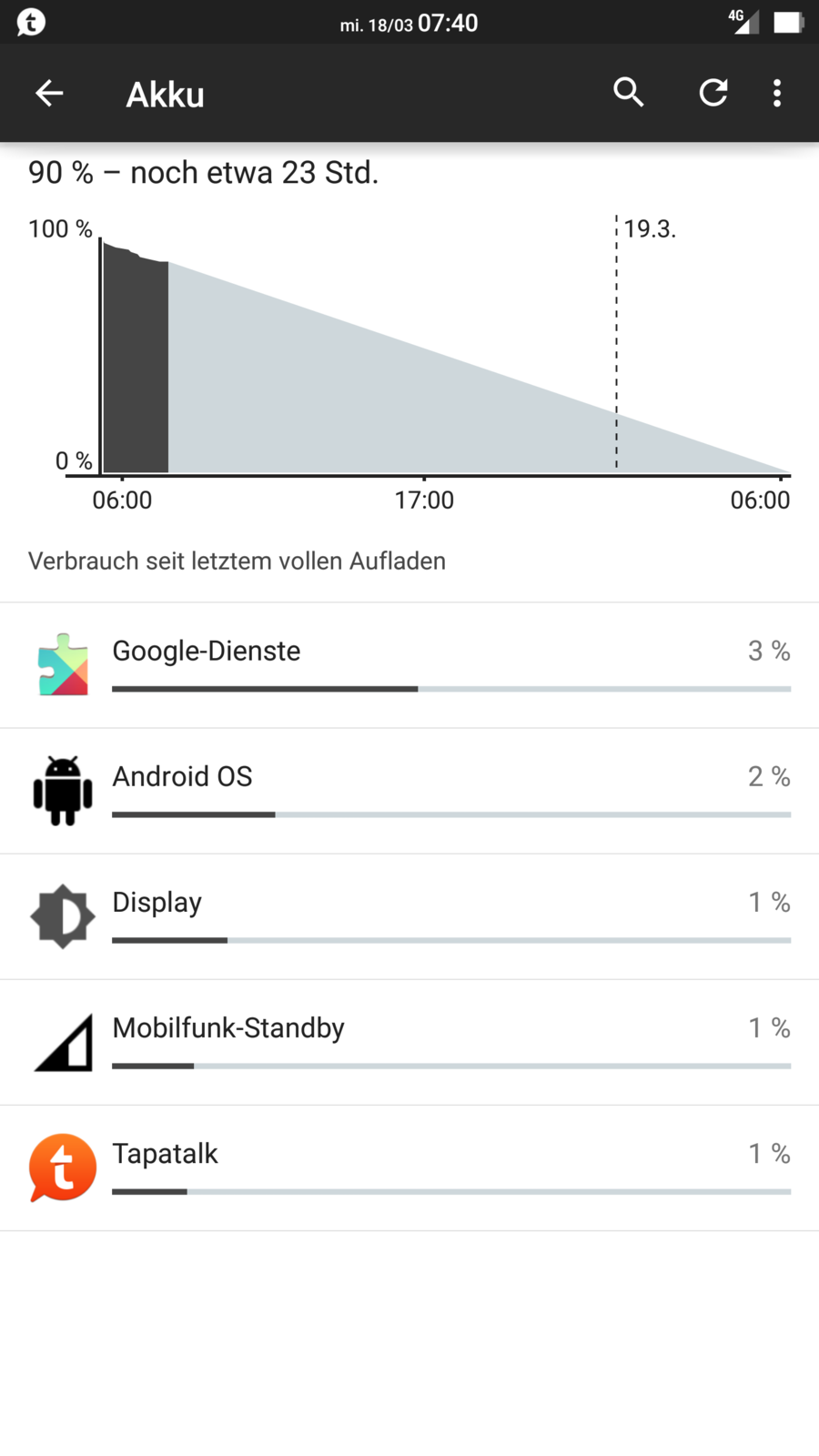Select the Tapatalk battery usage row
Viewport: 819px width, 1456px height.
409,1168
